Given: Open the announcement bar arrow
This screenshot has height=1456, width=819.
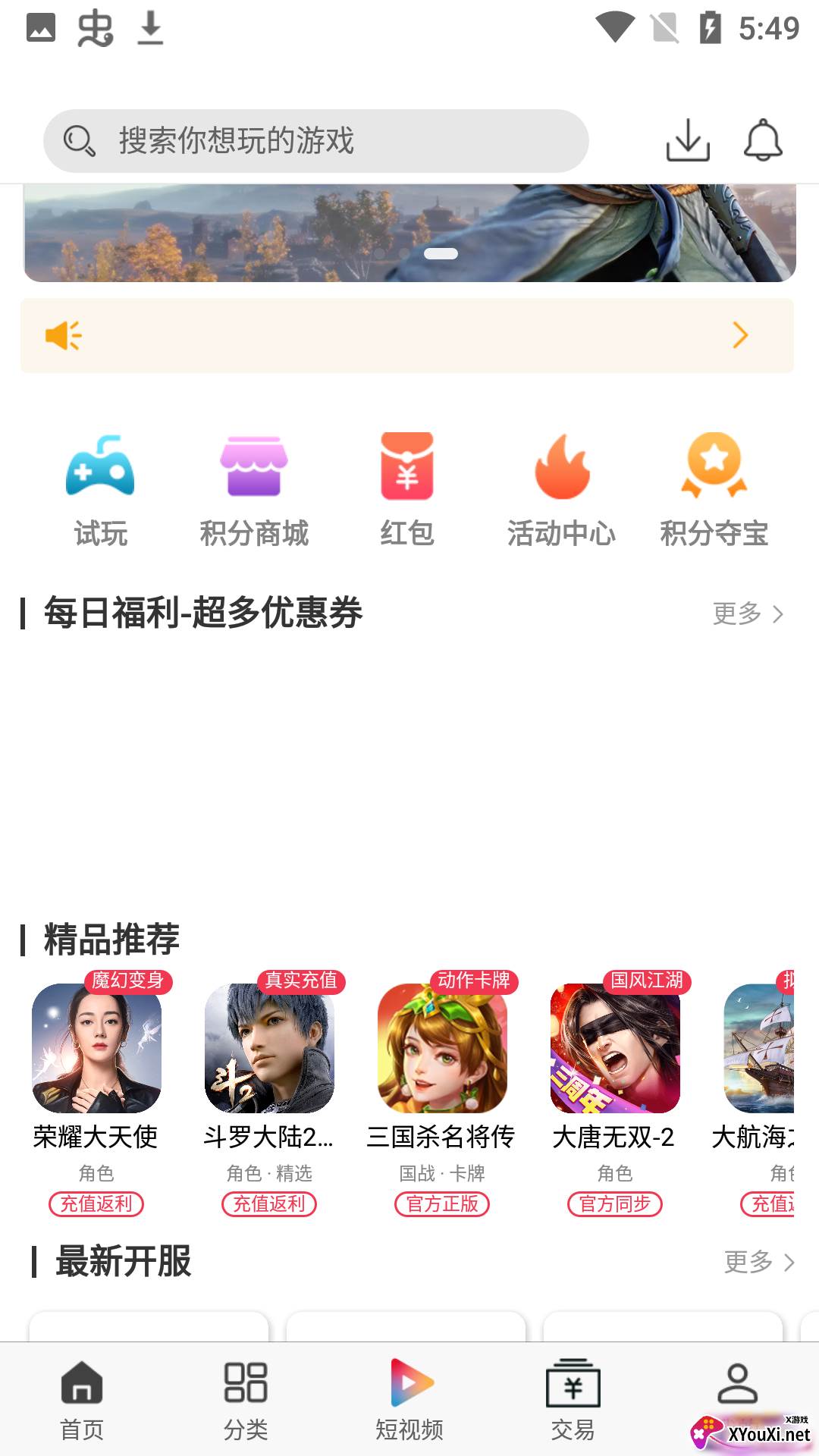Looking at the screenshot, I should click(x=740, y=335).
